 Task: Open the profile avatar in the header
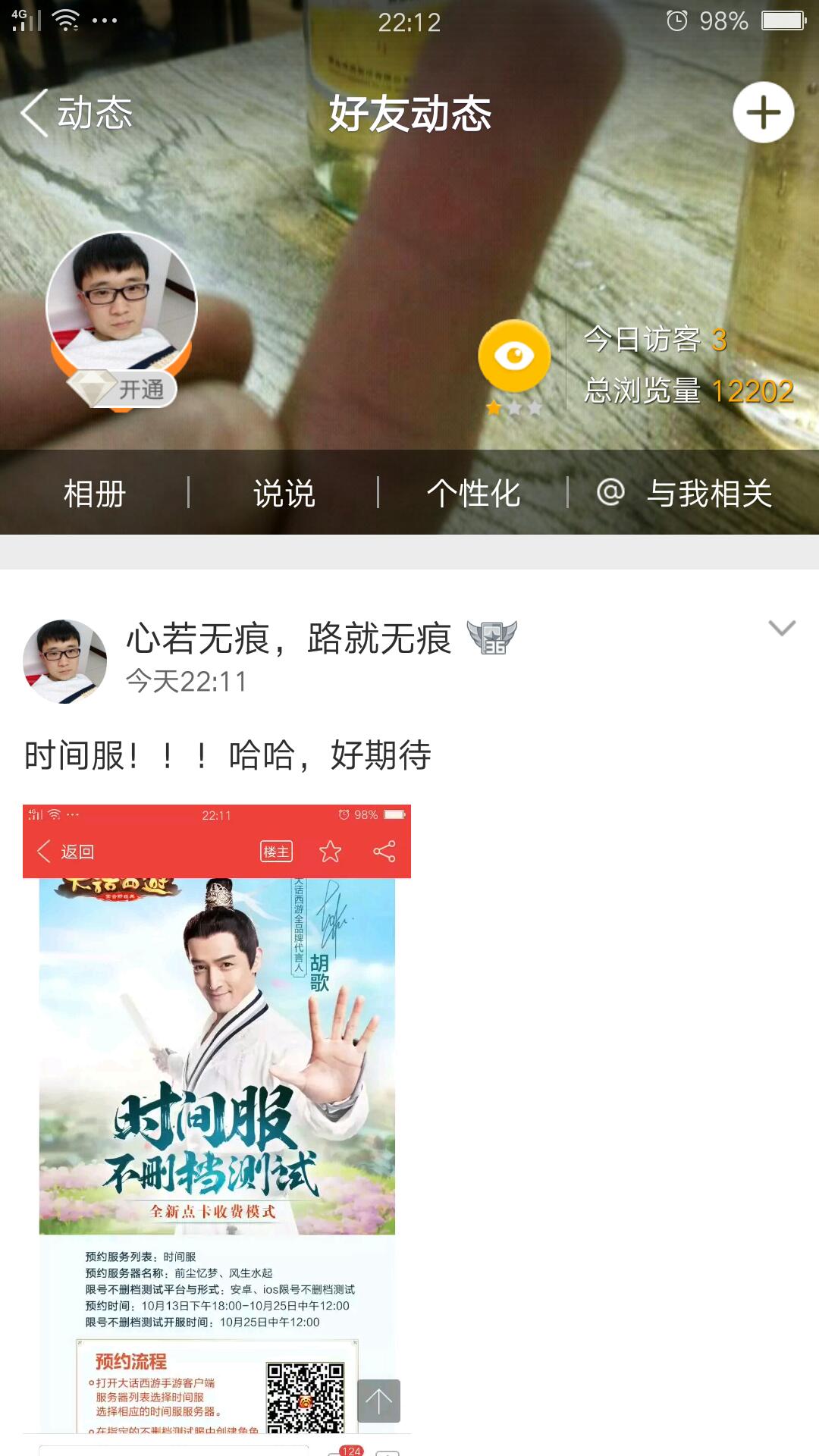tap(121, 302)
